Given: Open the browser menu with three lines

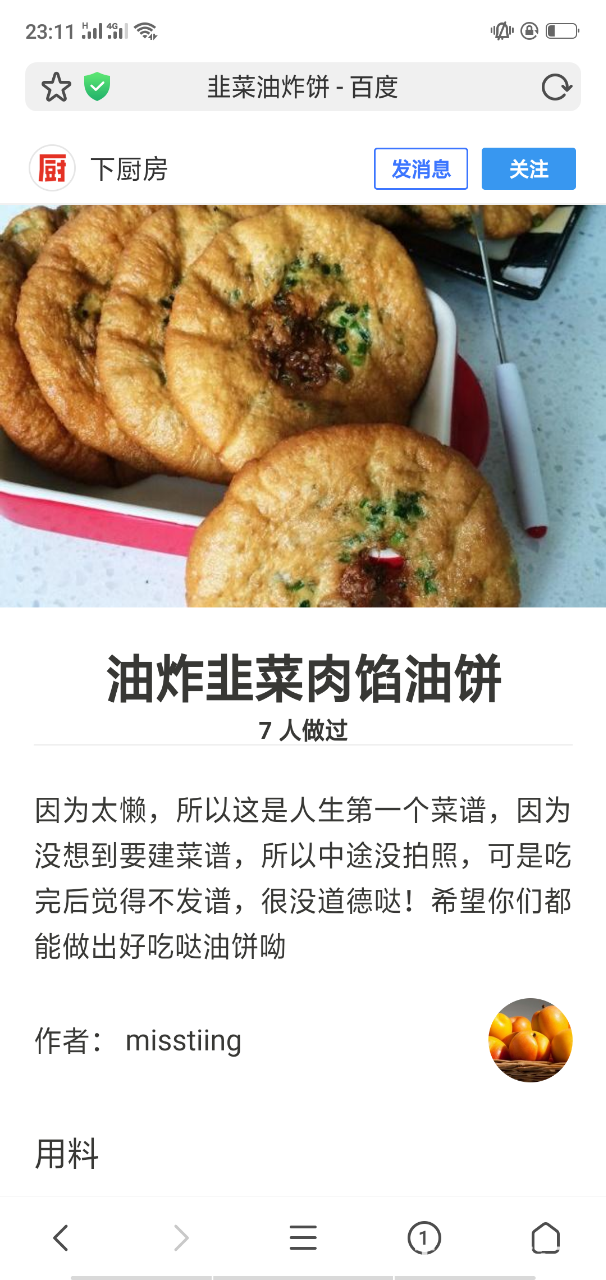Looking at the screenshot, I should coord(303,1238).
